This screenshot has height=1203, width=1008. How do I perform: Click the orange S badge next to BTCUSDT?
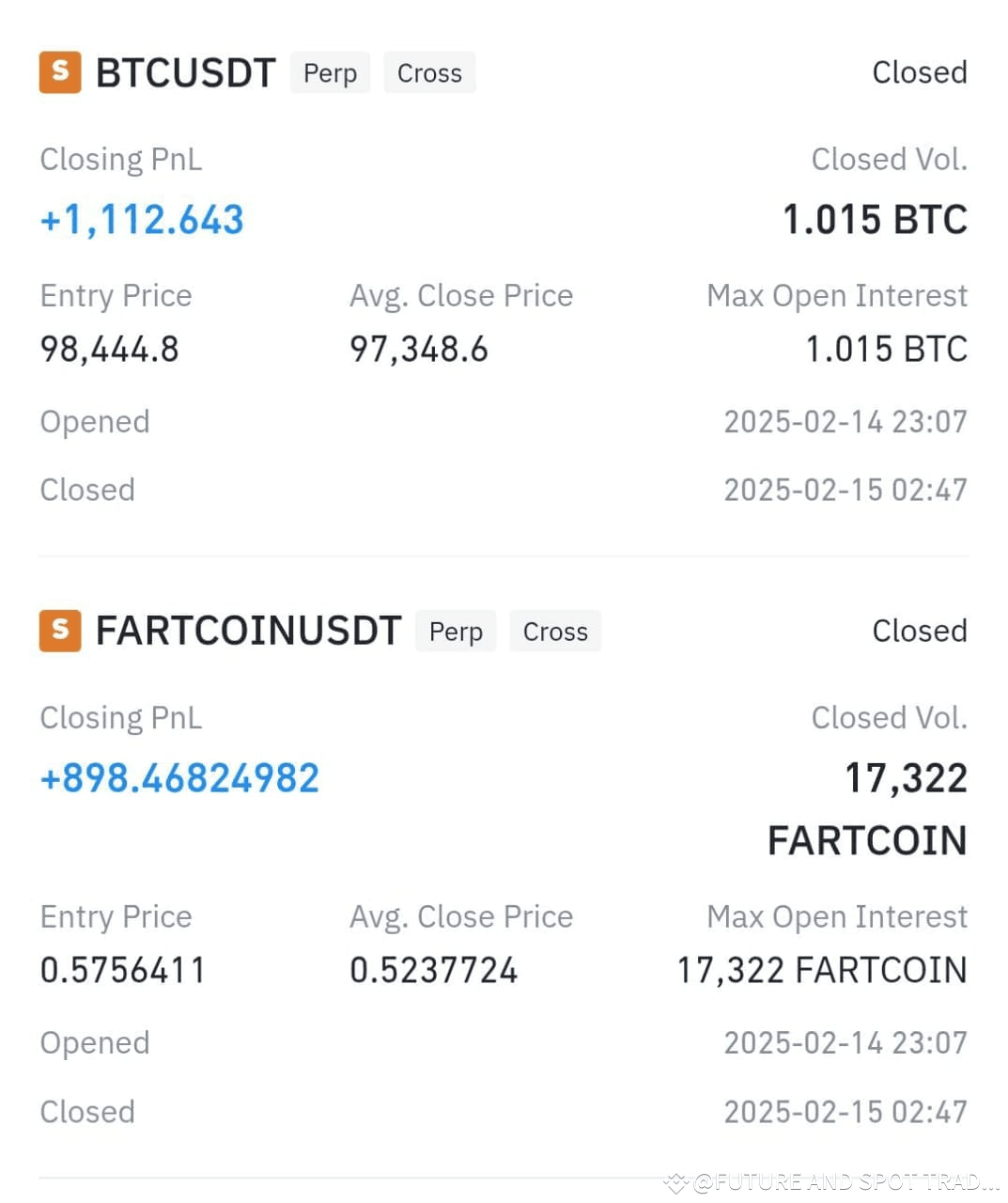(x=59, y=72)
